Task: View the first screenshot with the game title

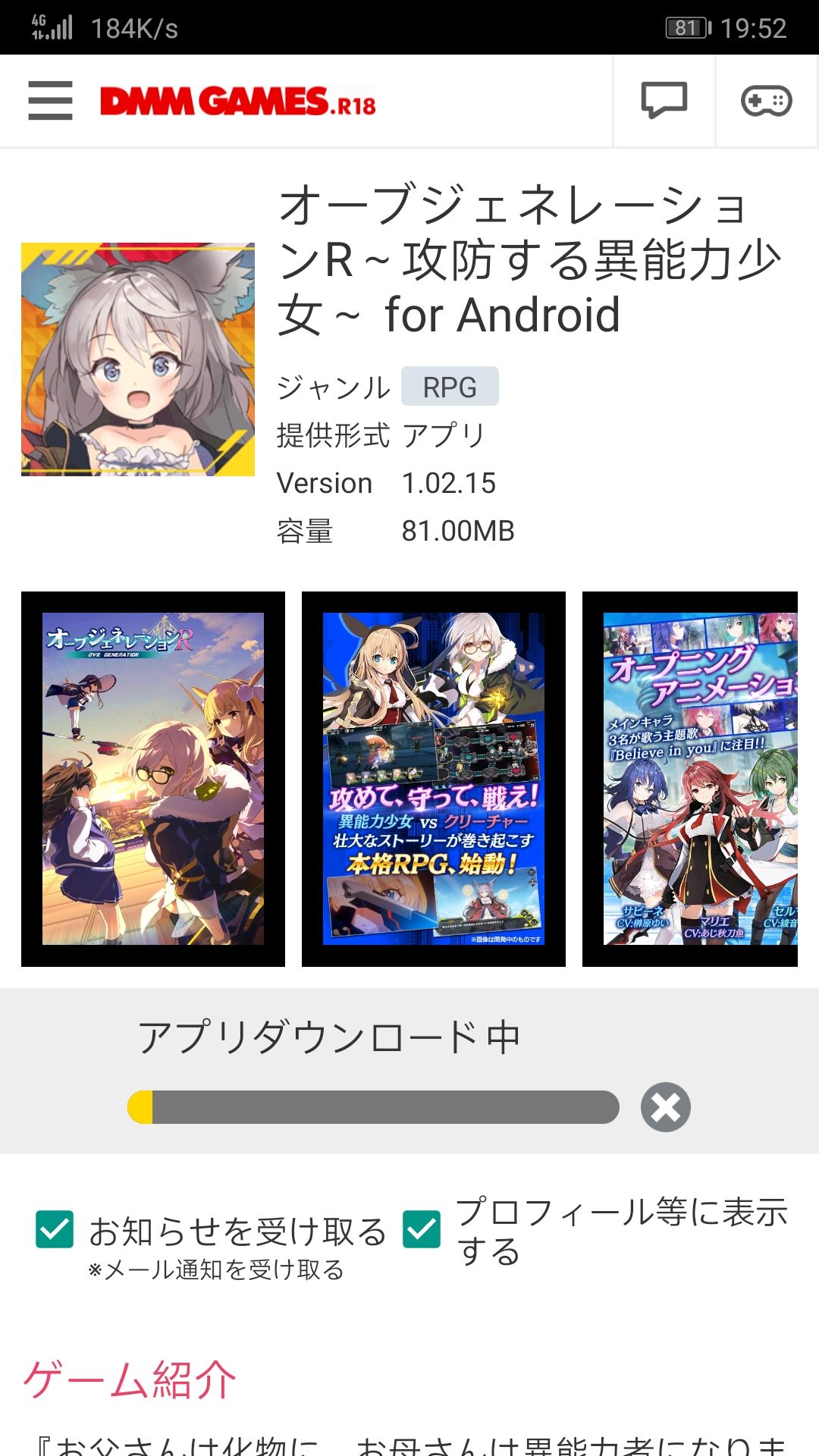Action: tap(153, 779)
